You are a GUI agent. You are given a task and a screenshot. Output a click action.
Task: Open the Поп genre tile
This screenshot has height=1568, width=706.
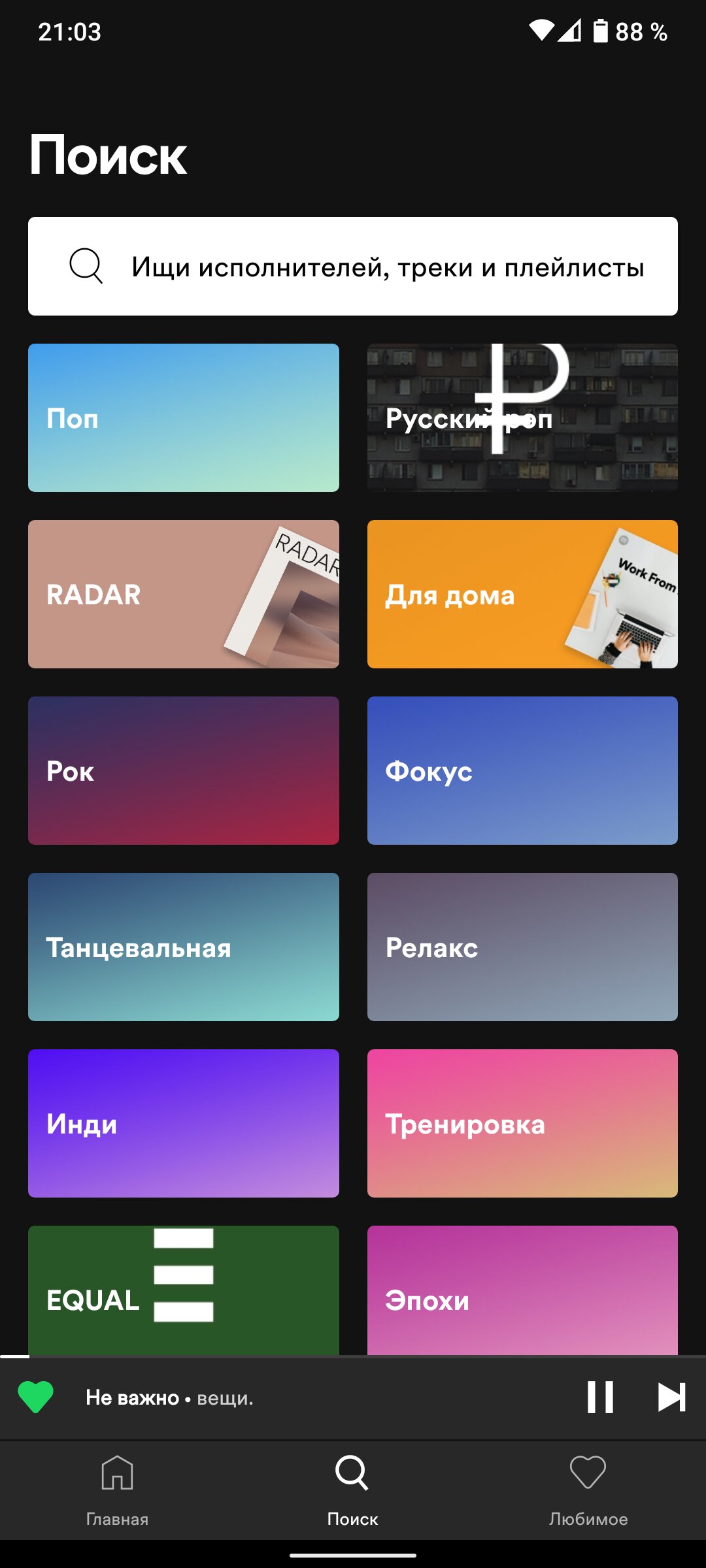(184, 418)
